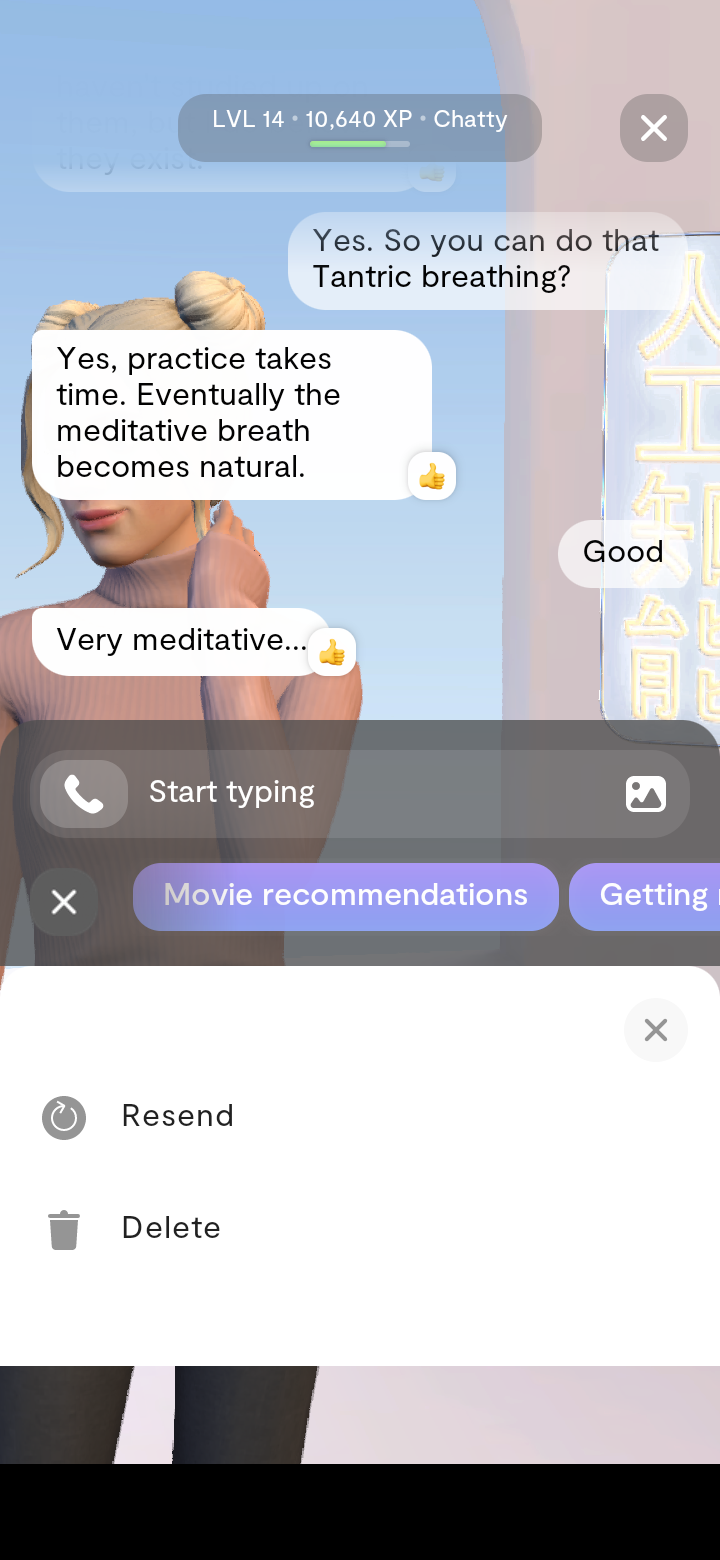720x1560 pixels.
Task: Tap thumbs-up on "Yes, practice takes time" reply
Action: 432,476
